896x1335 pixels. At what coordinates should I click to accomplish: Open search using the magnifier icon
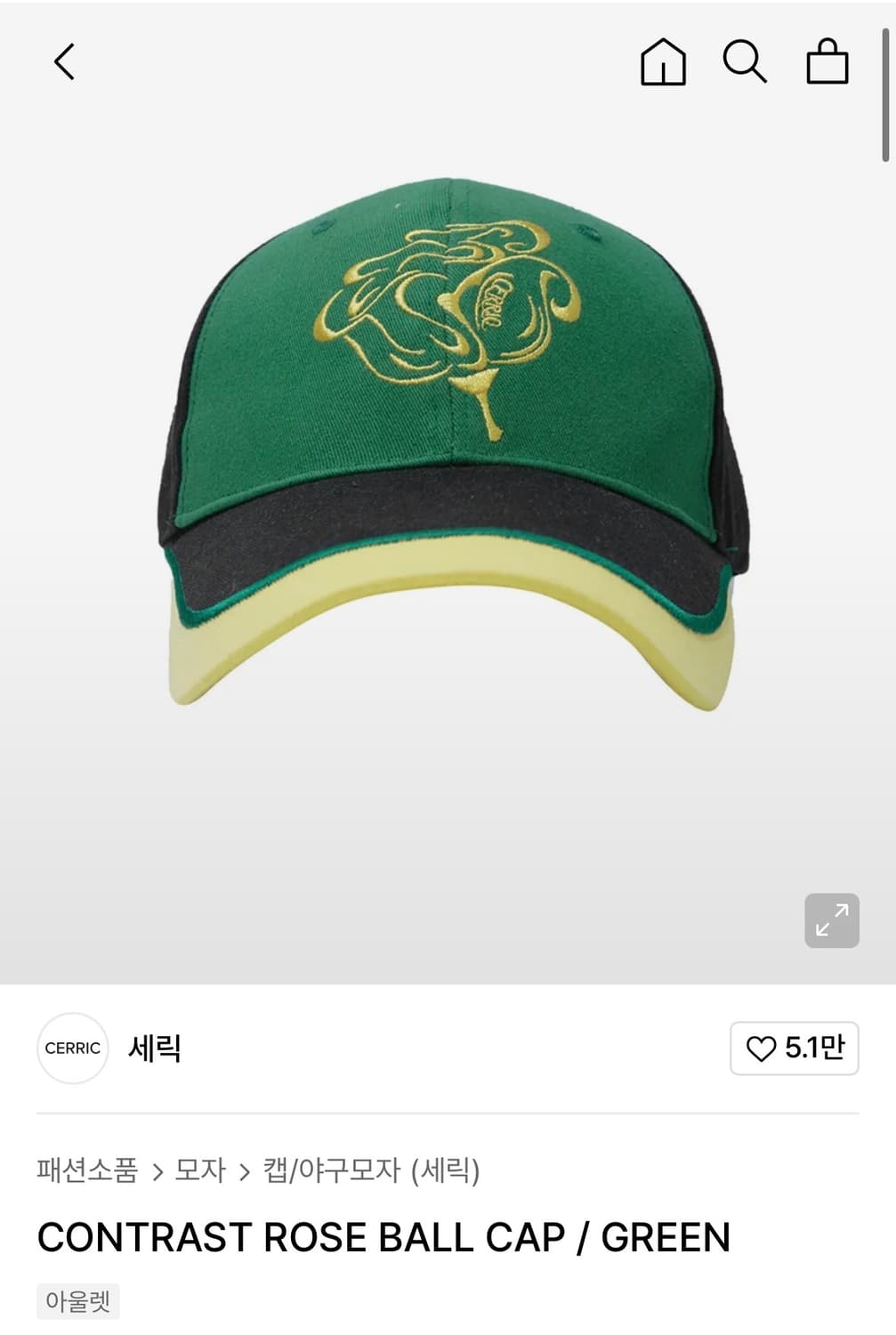point(747,63)
